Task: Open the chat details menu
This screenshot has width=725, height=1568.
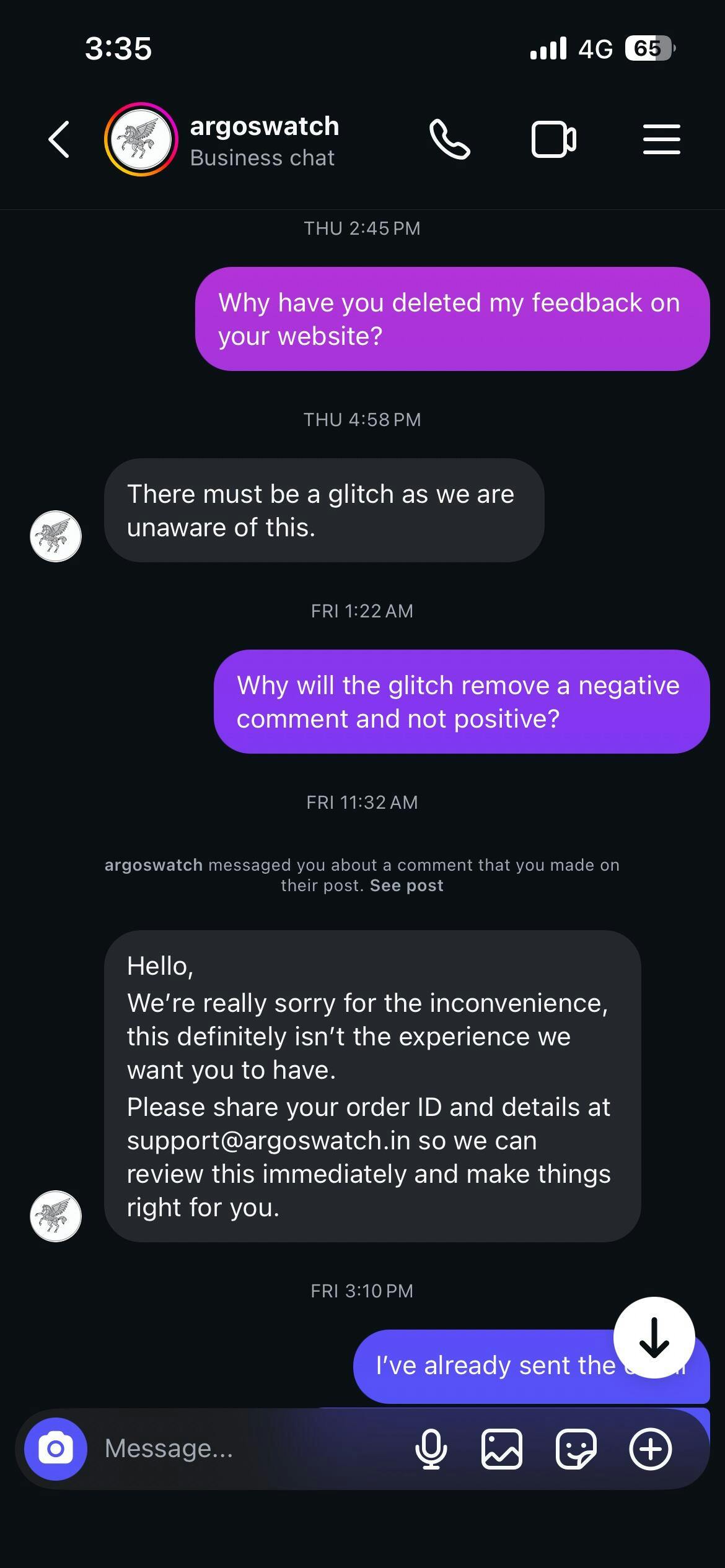Action: (x=661, y=140)
